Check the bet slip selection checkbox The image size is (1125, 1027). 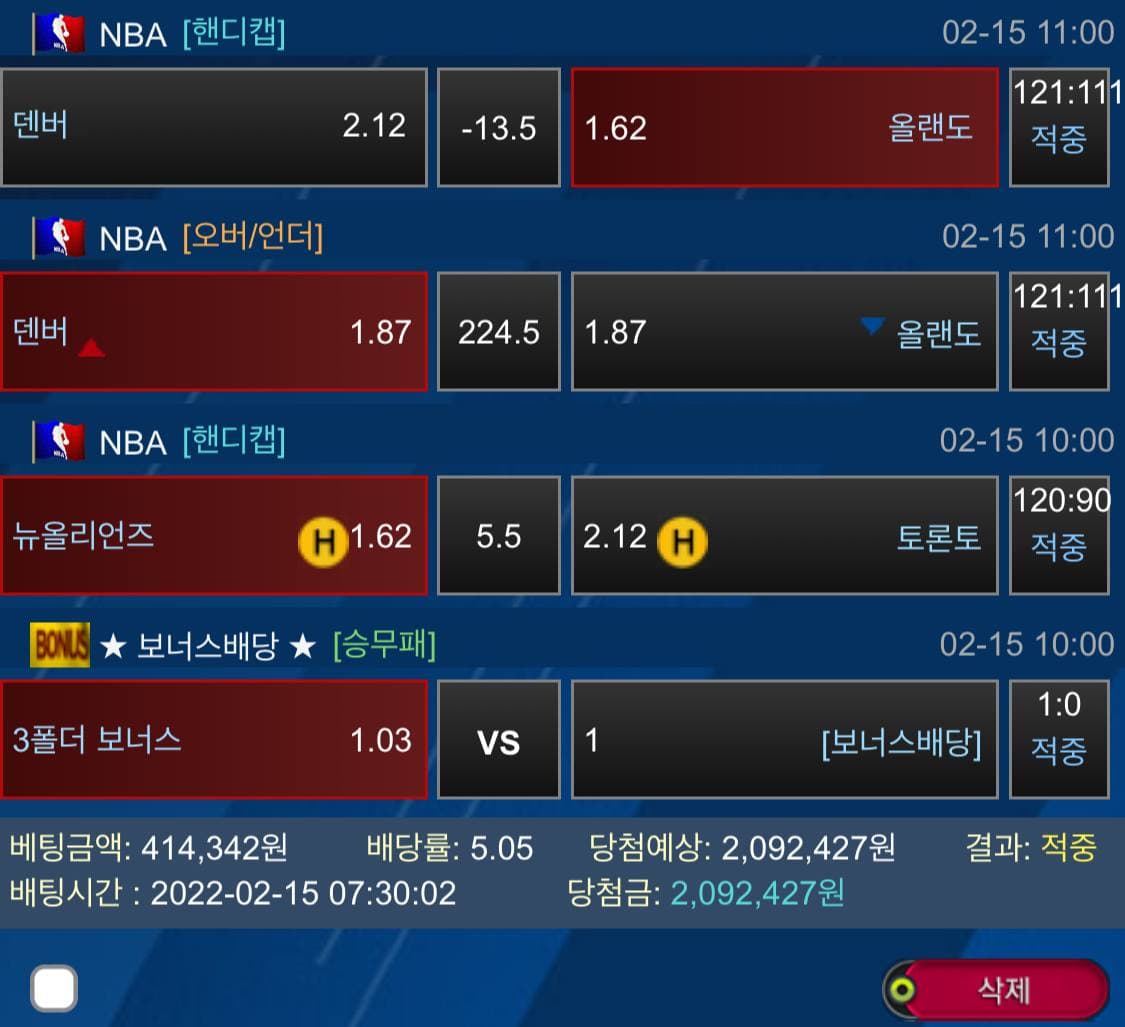tap(54, 989)
